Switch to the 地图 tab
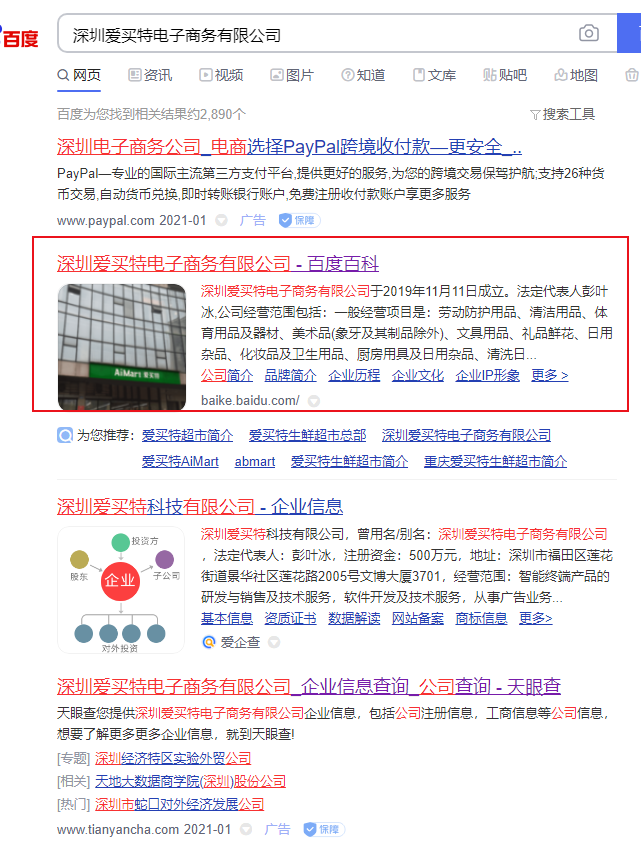Image resolution: width=641 pixels, height=848 pixels. click(576, 75)
